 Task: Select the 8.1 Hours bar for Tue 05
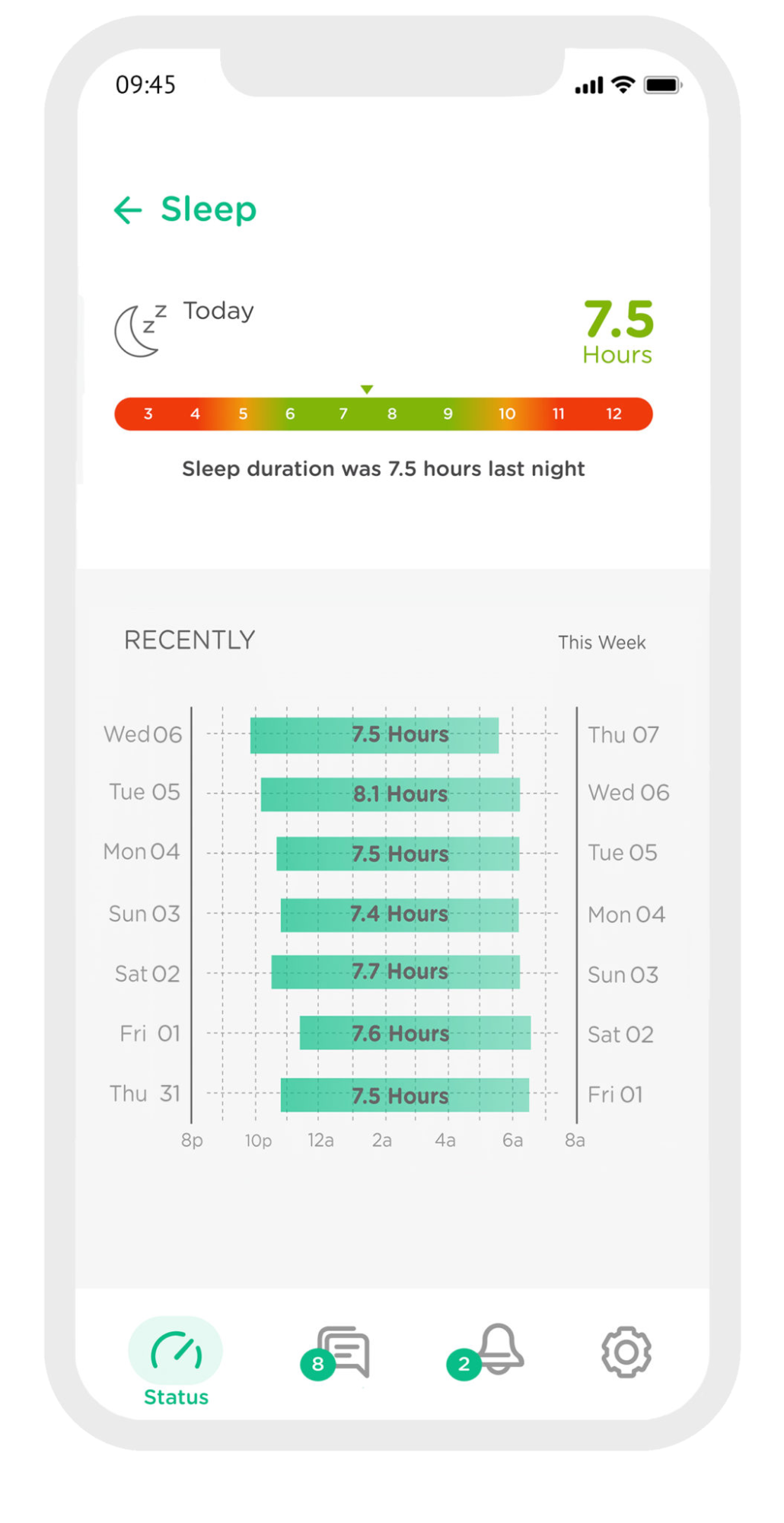pos(390,793)
